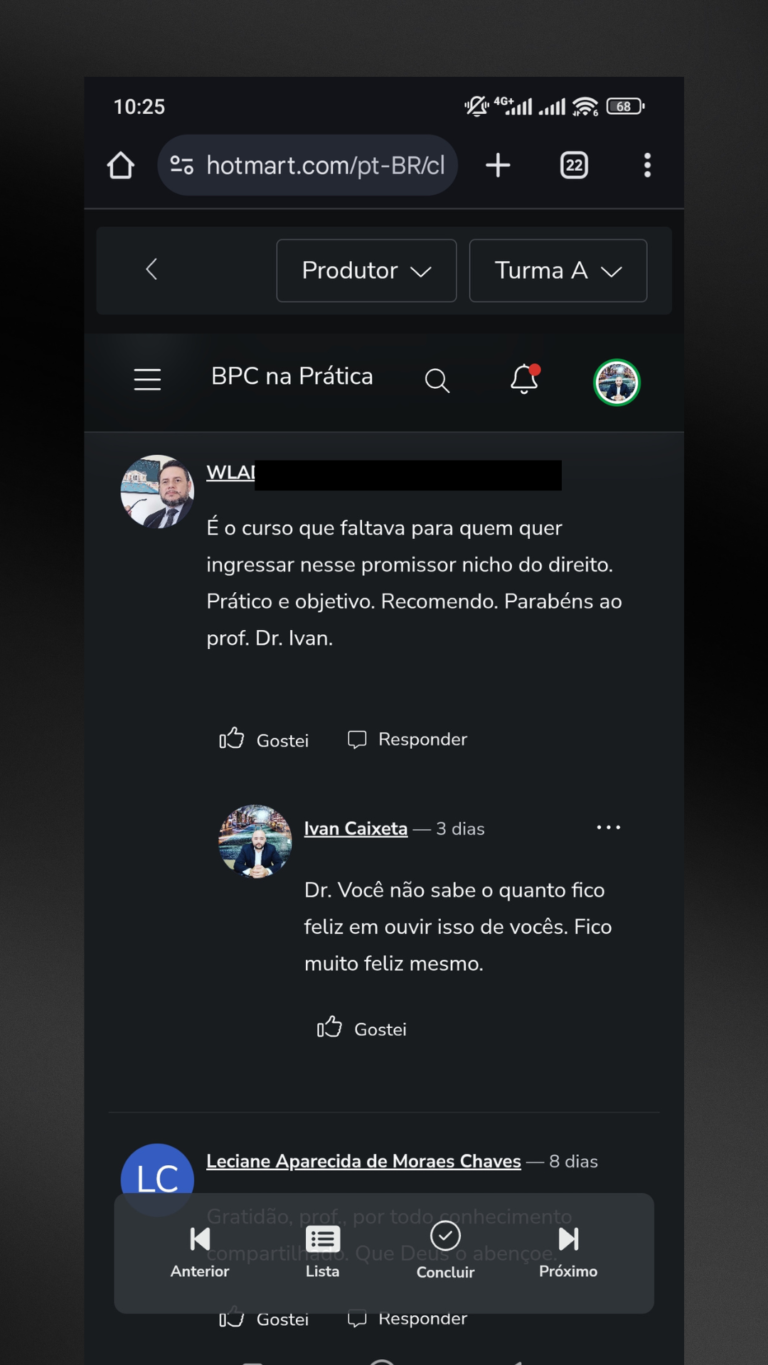
Task: Tap the hotmart.com URL address bar
Action: coord(308,166)
